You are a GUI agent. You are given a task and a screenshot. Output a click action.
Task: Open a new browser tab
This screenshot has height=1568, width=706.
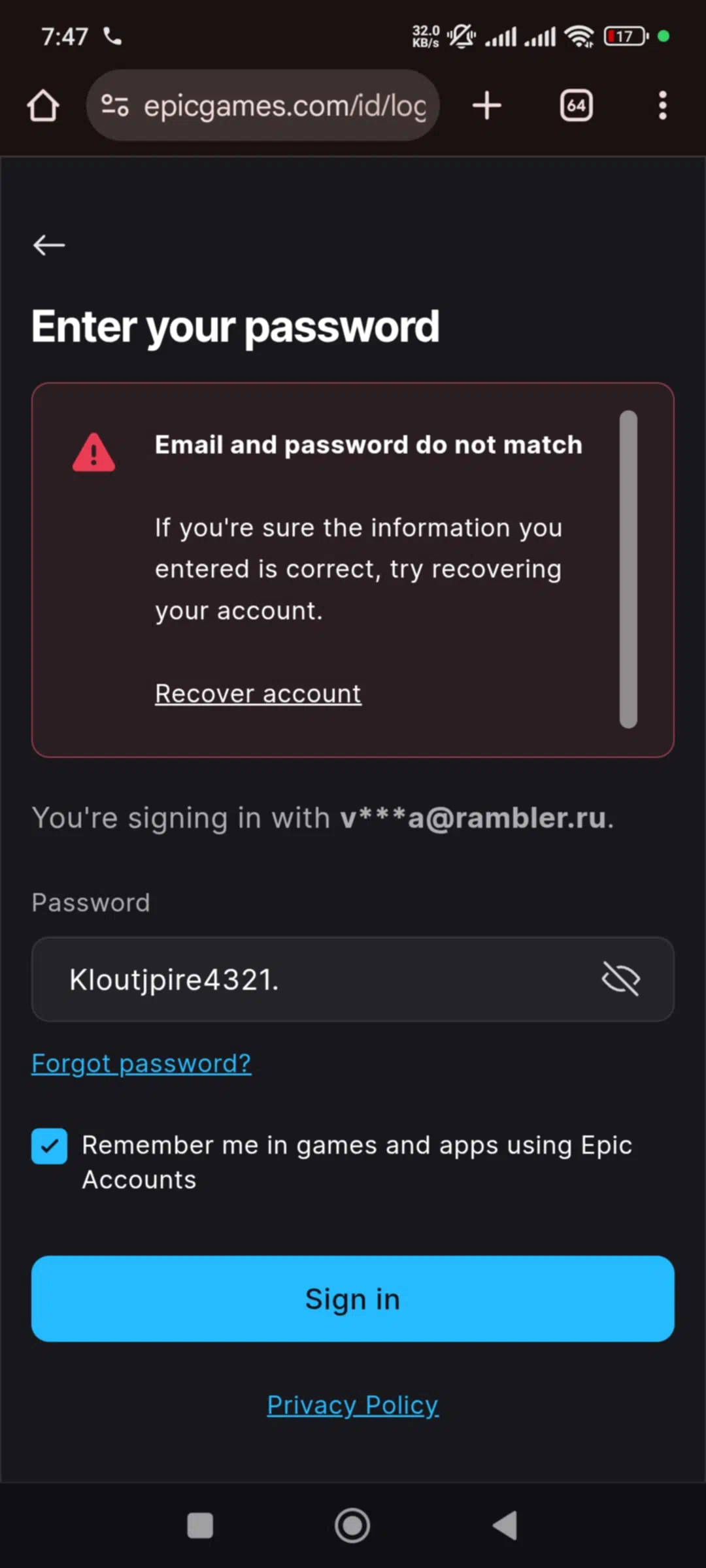487,105
